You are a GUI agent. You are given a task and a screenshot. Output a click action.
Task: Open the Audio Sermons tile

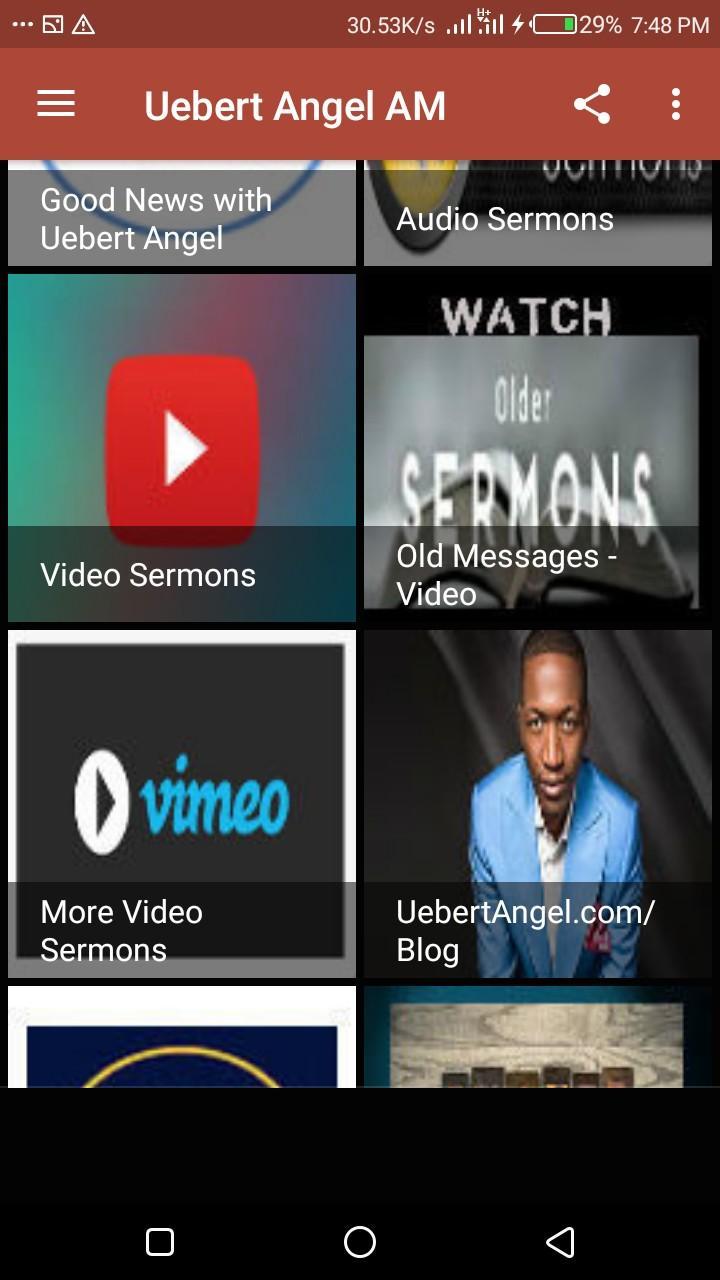538,215
